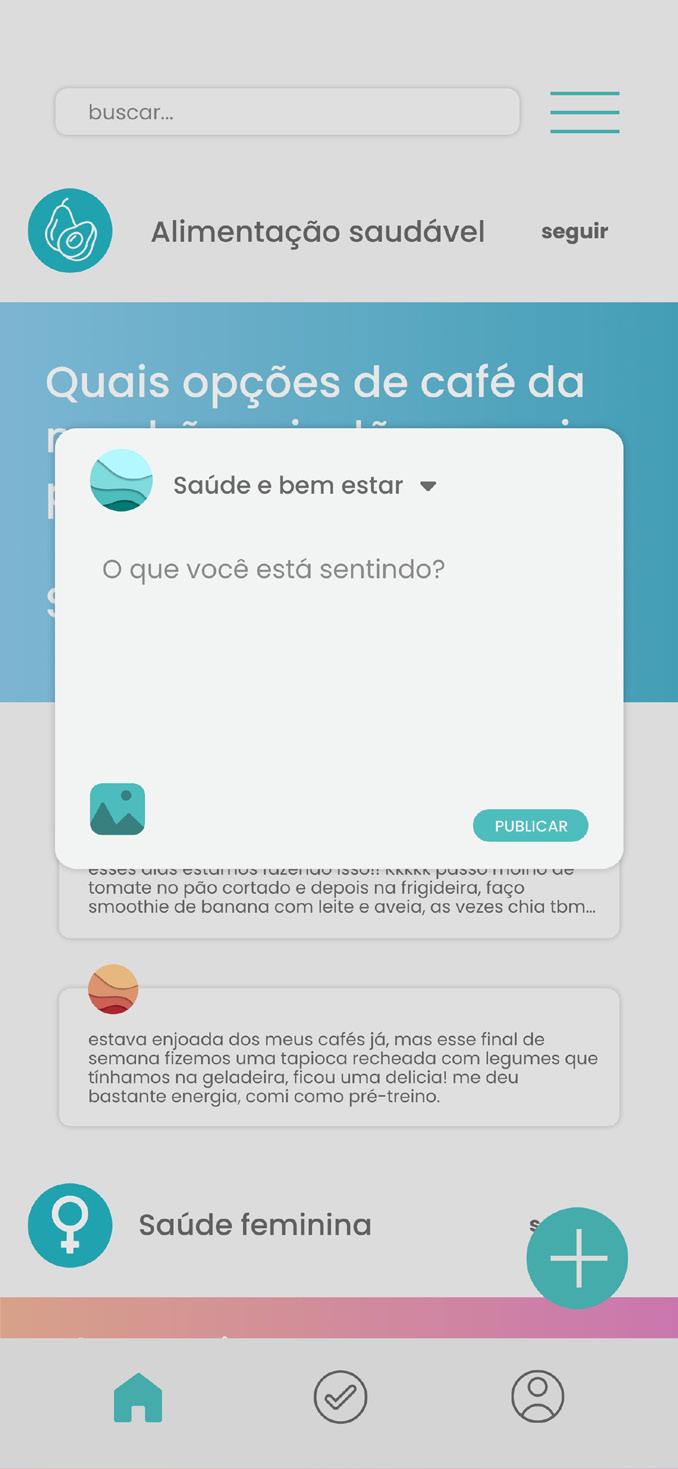678x1469 pixels.
Task: Expand the Saúde e bem estar dropdown
Action: (428, 486)
